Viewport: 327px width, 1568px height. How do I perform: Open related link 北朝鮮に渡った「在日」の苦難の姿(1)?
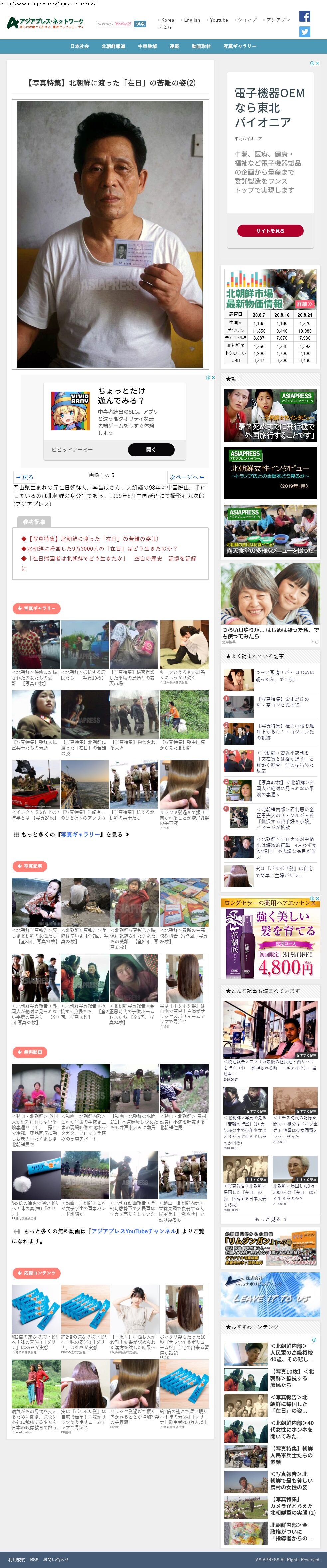(x=93, y=539)
